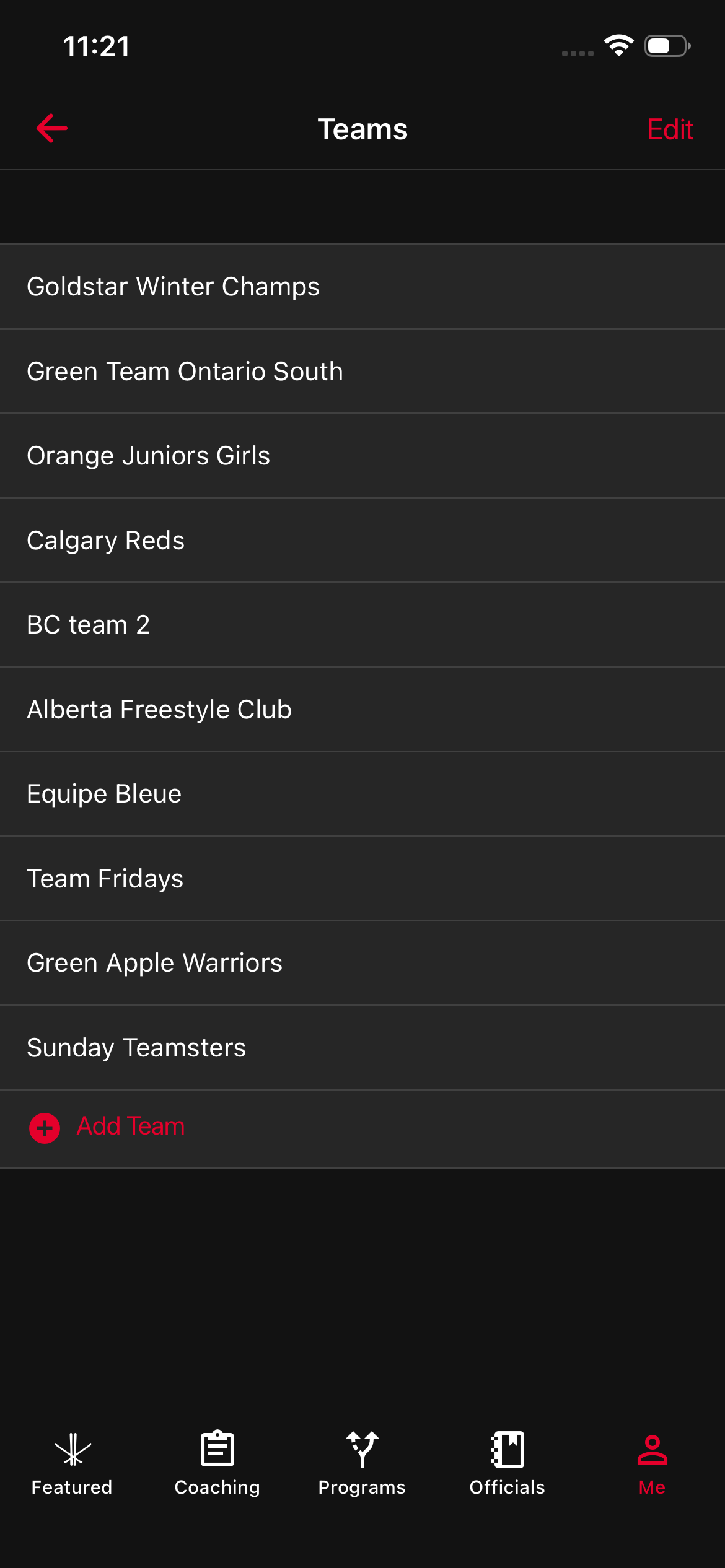Select the Equipe Bleue team
The height and width of the screenshot is (1568, 725).
pos(103,793)
